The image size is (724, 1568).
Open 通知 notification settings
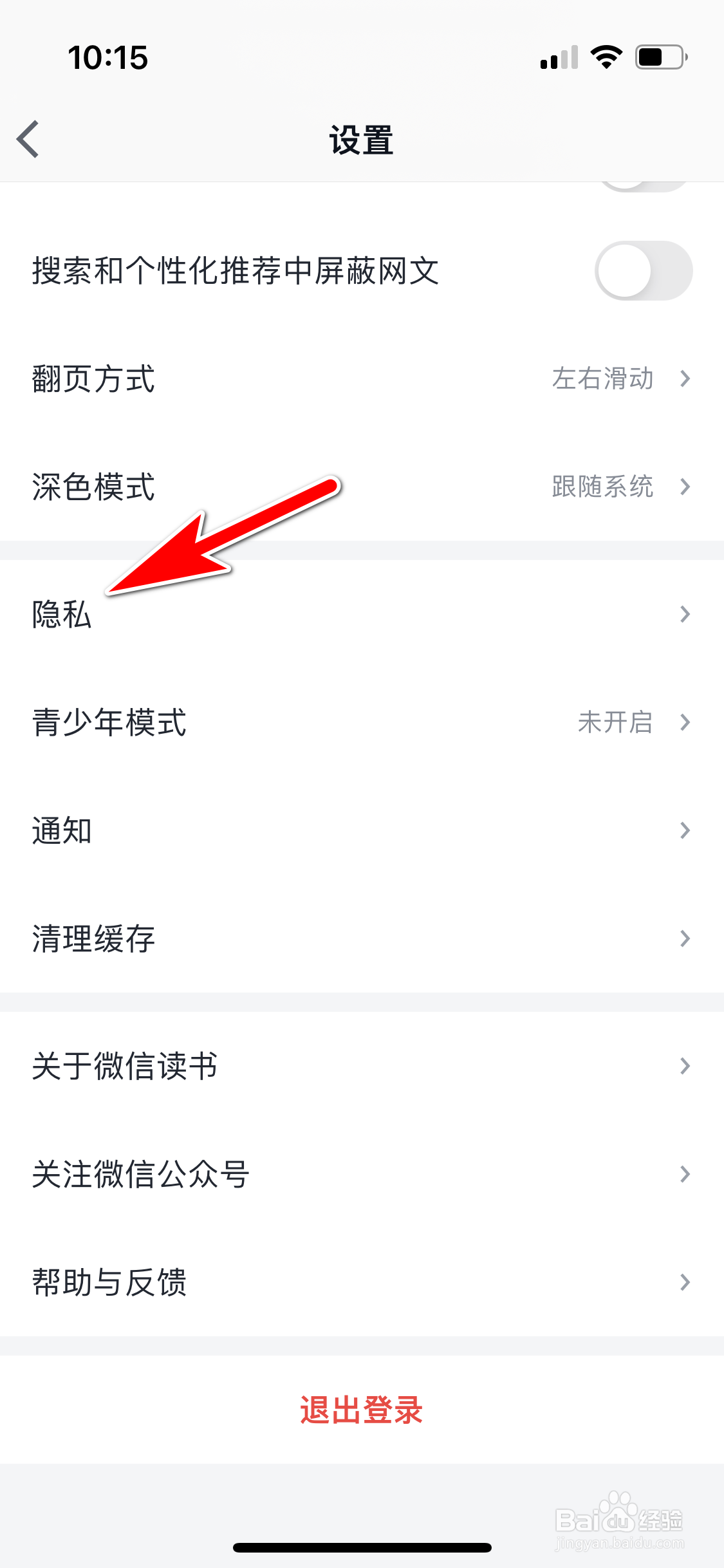[362, 830]
